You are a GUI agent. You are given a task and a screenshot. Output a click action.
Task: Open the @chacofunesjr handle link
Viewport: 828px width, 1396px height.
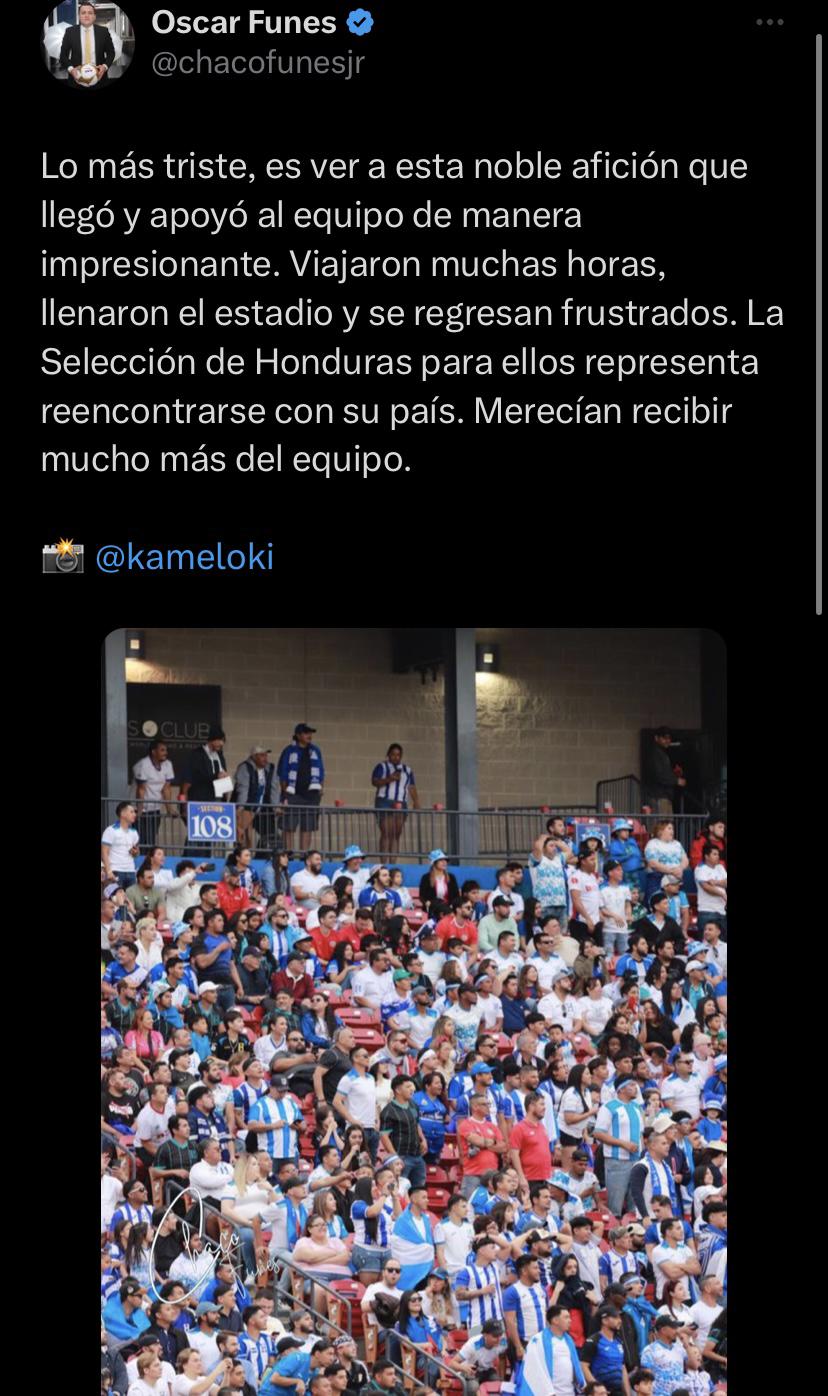click(x=258, y=62)
